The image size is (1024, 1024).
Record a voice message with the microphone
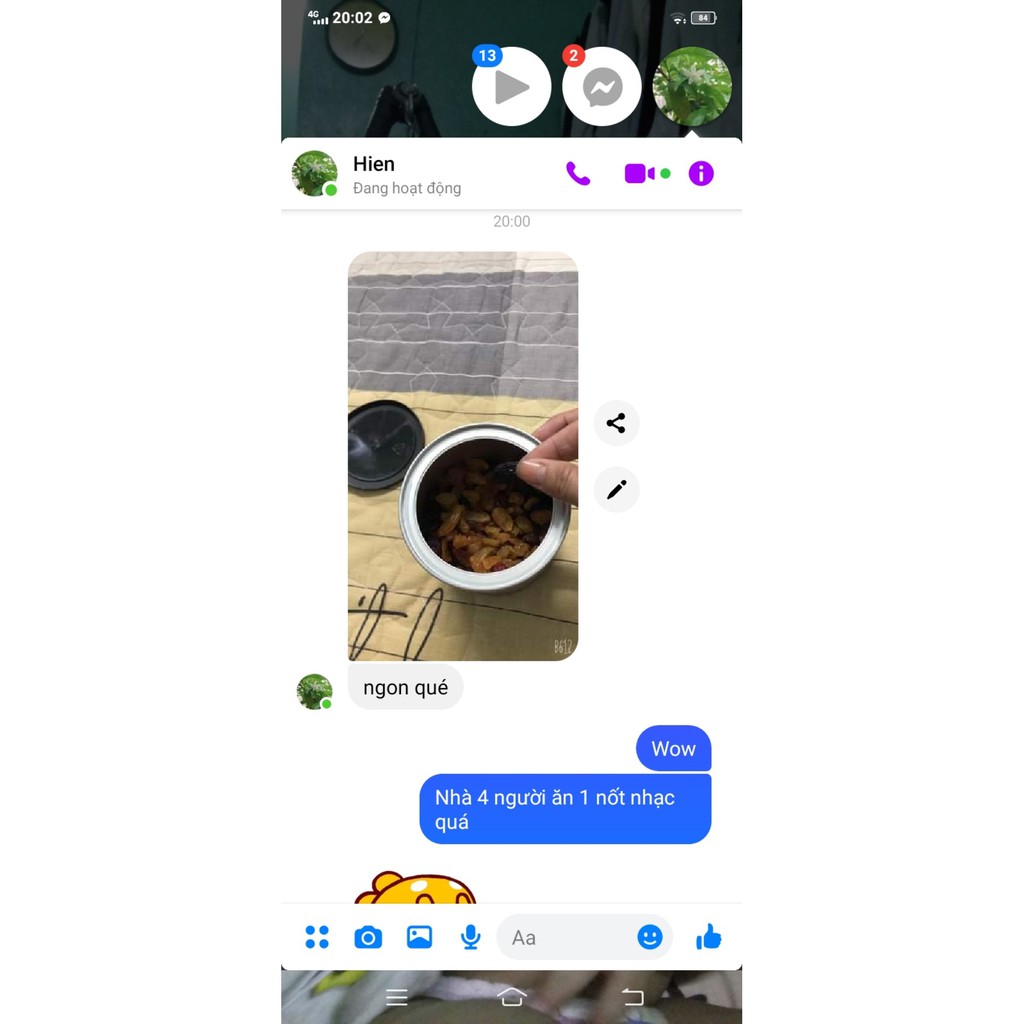pyautogui.click(x=470, y=937)
